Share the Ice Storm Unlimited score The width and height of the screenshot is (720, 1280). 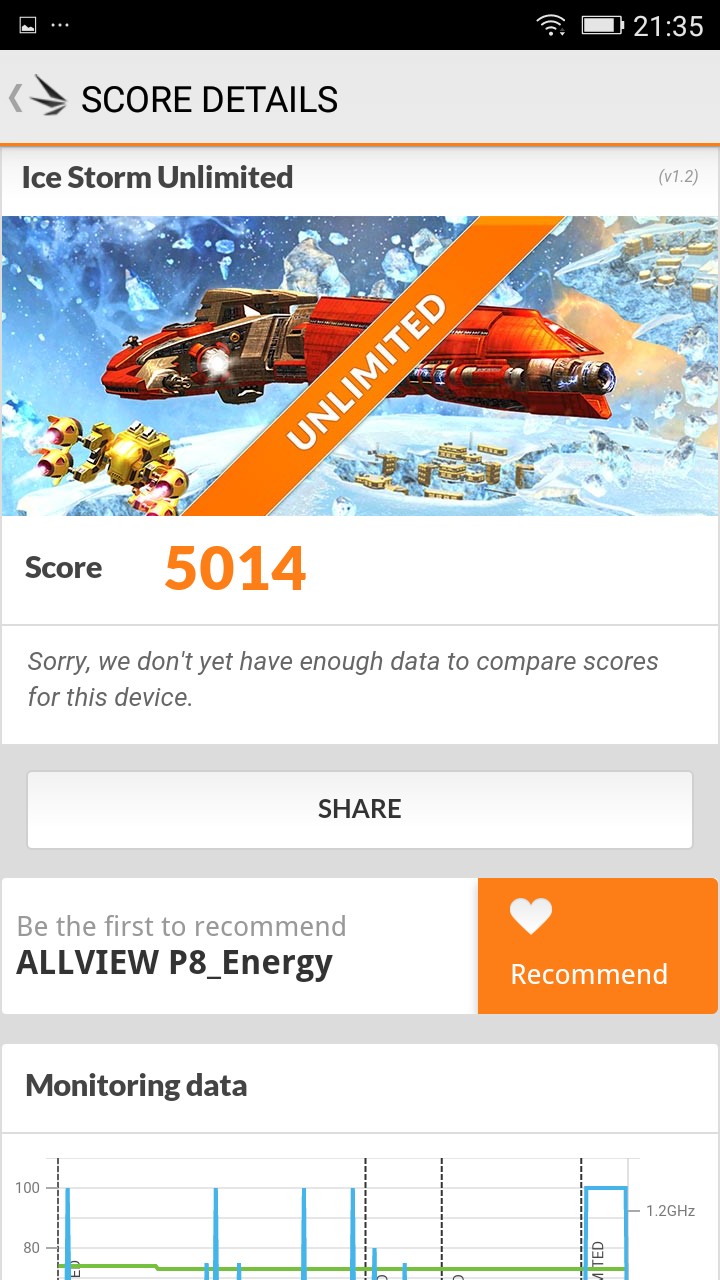[x=359, y=809]
